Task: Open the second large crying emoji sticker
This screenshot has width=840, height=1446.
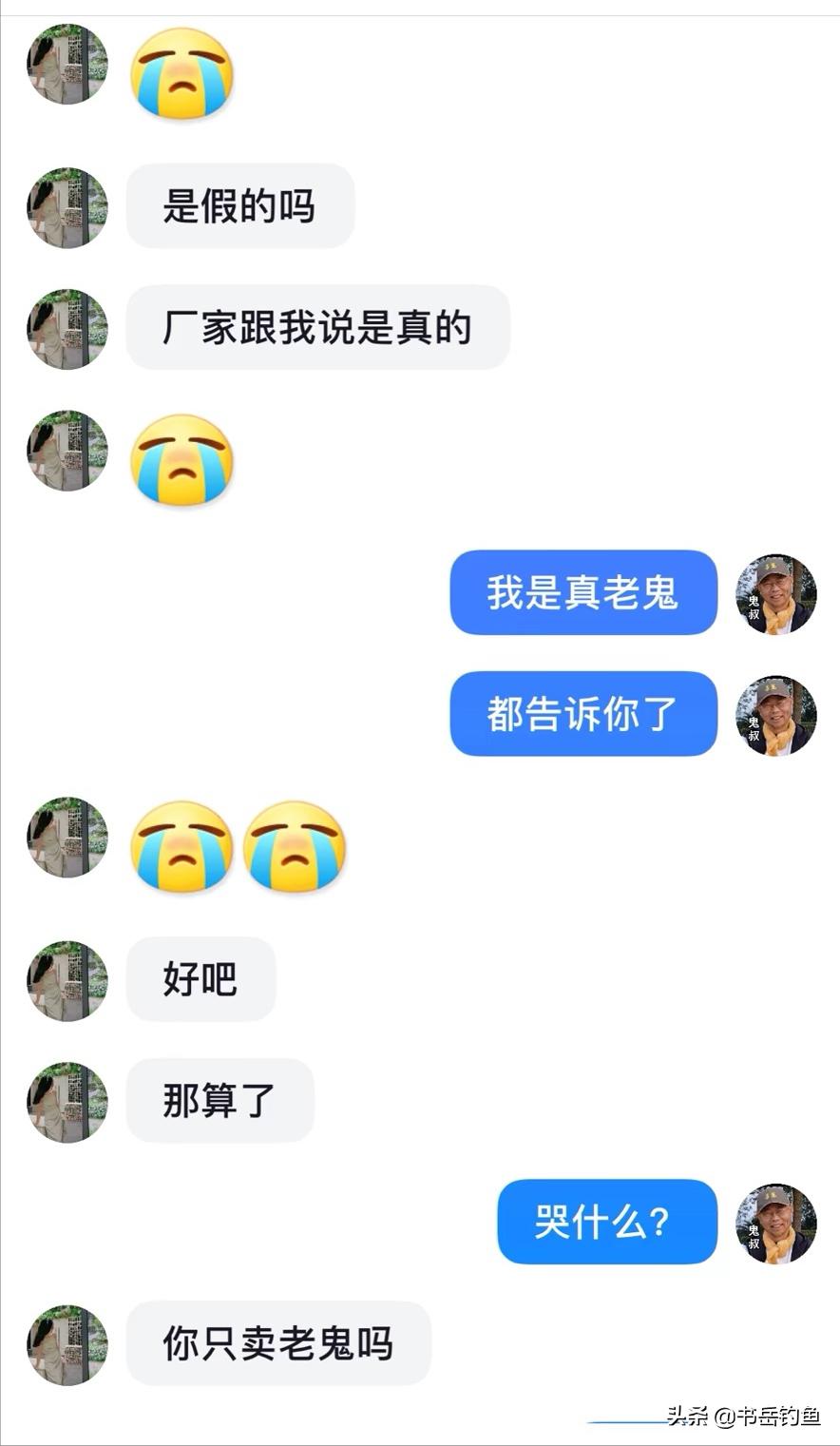Action: coord(182,461)
